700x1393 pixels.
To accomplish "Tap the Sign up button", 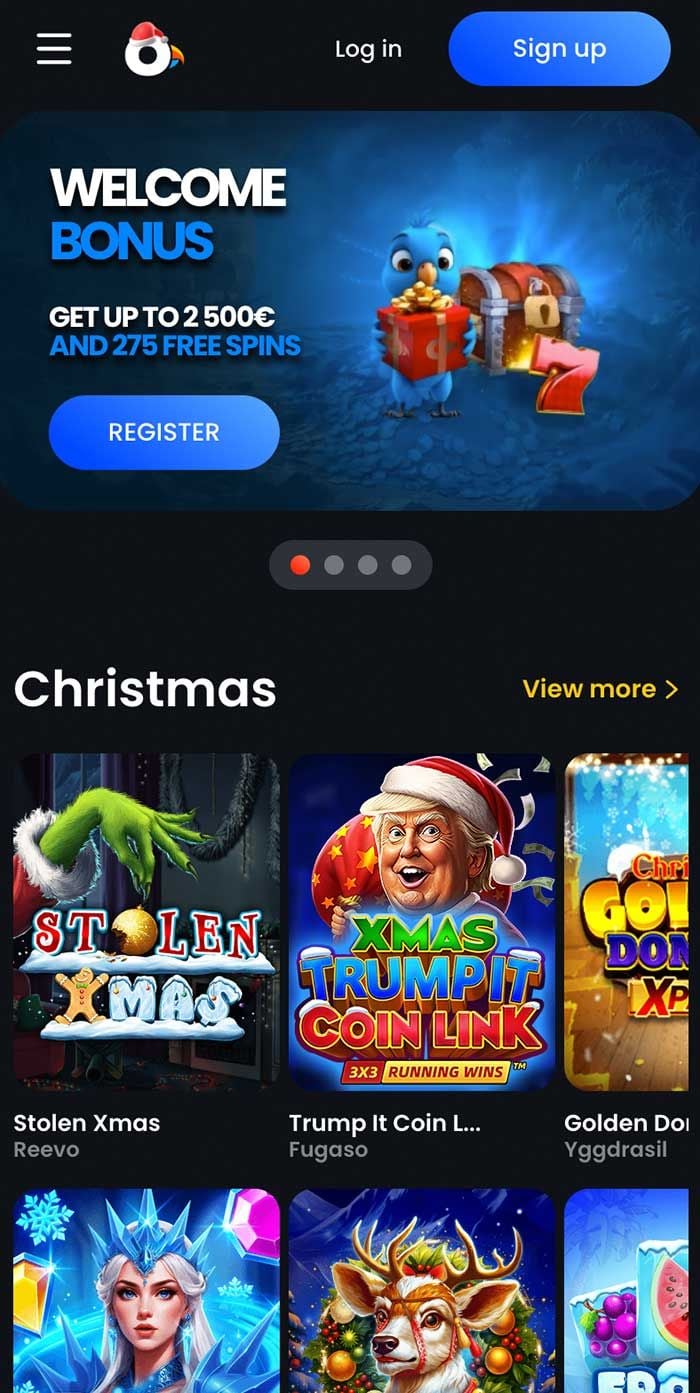I will point(559,49).
